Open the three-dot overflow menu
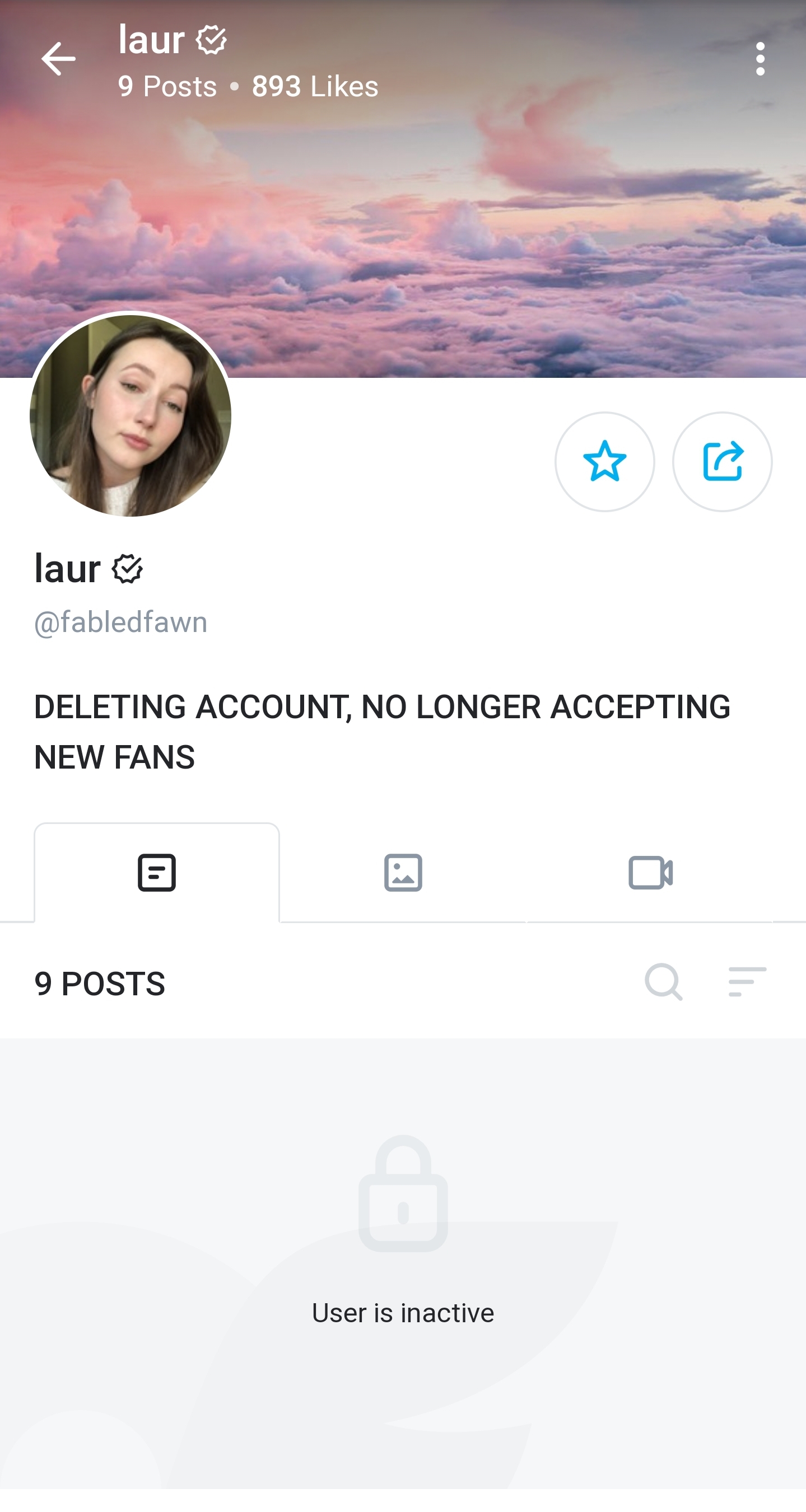The width and height of the screenshot is (806, 1512). [760, 59]
